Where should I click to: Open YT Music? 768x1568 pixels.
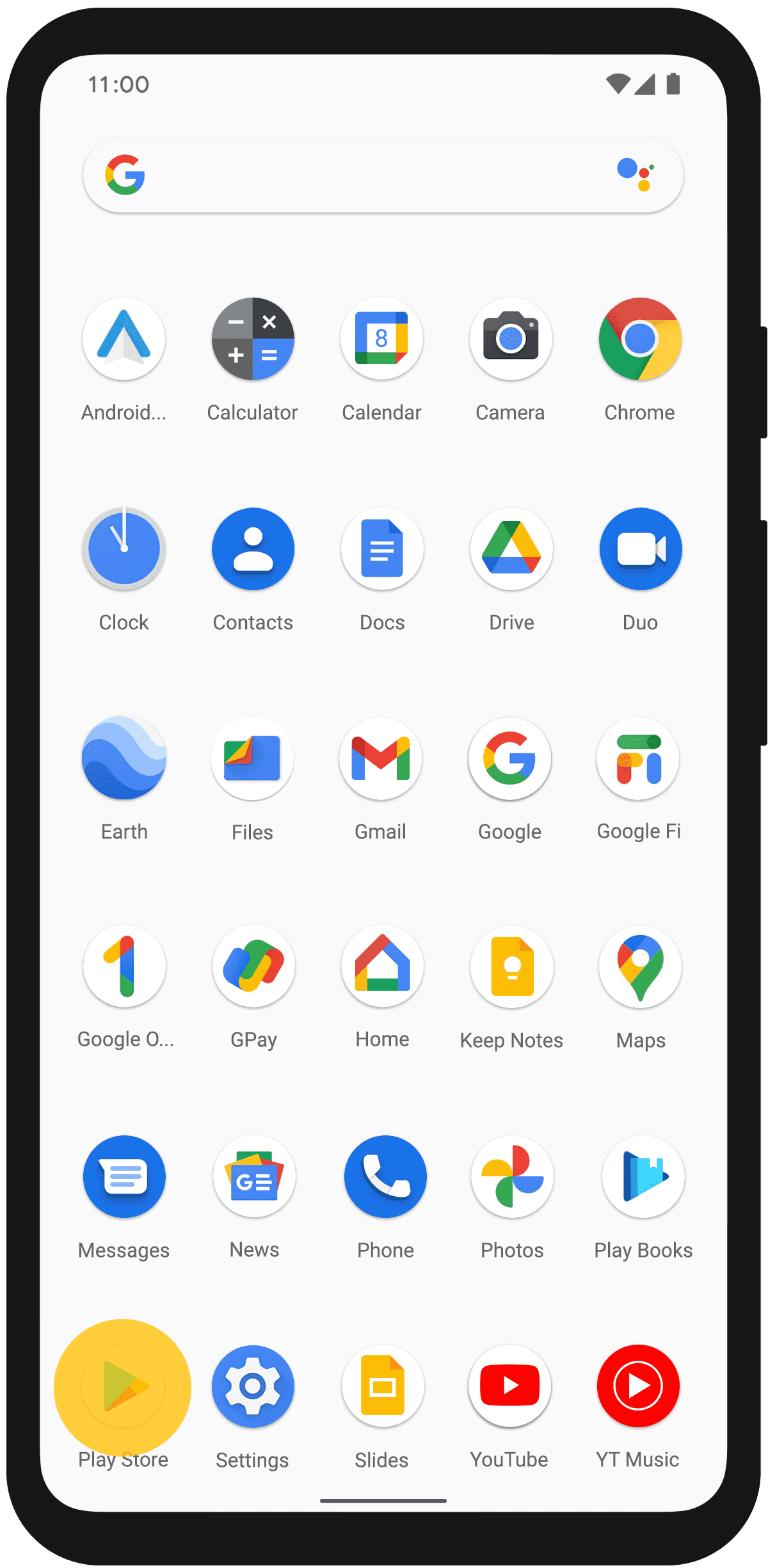click(638, 1386)
